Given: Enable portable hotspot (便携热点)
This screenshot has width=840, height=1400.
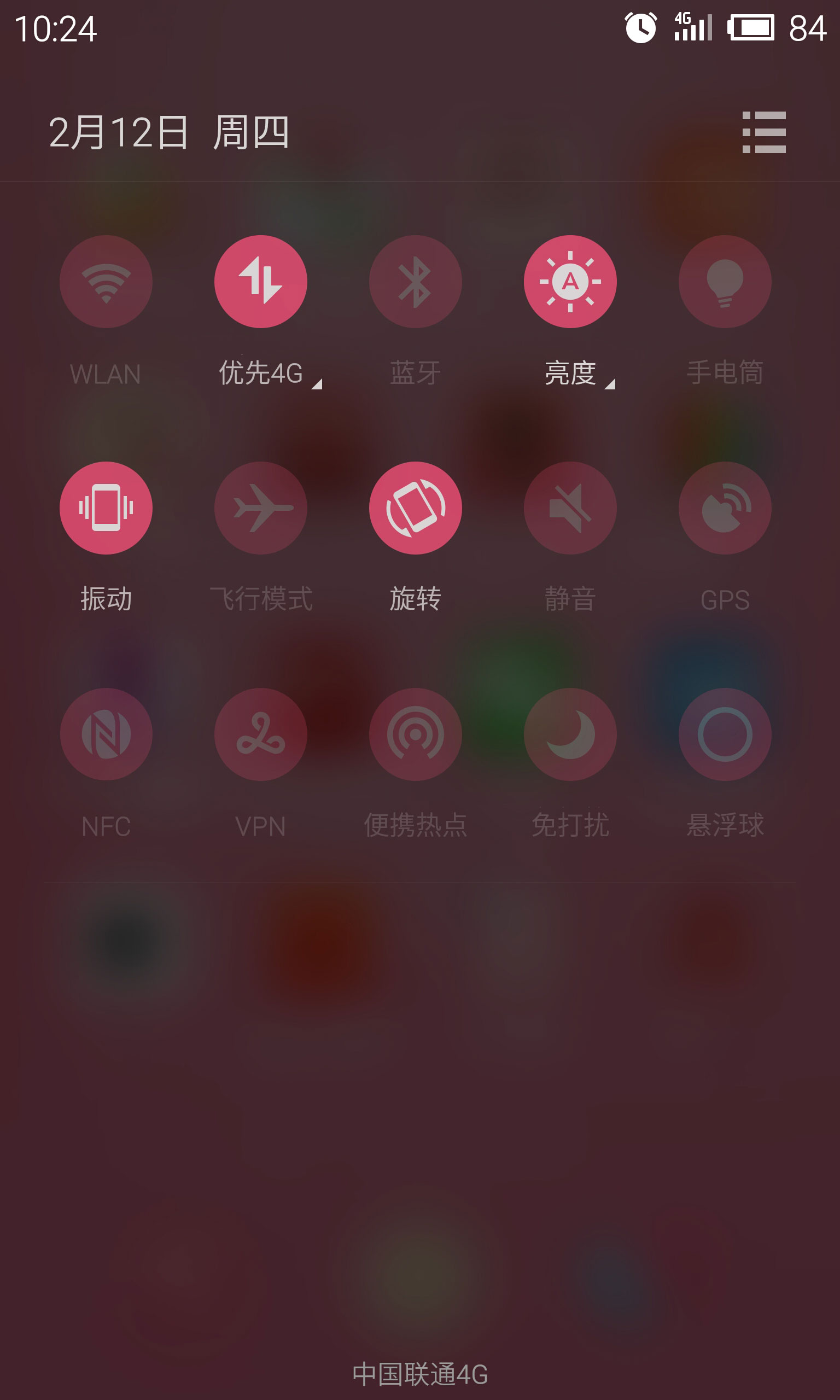Looking at the screenshot, I should pyautogui.click(x=416, y=734).
